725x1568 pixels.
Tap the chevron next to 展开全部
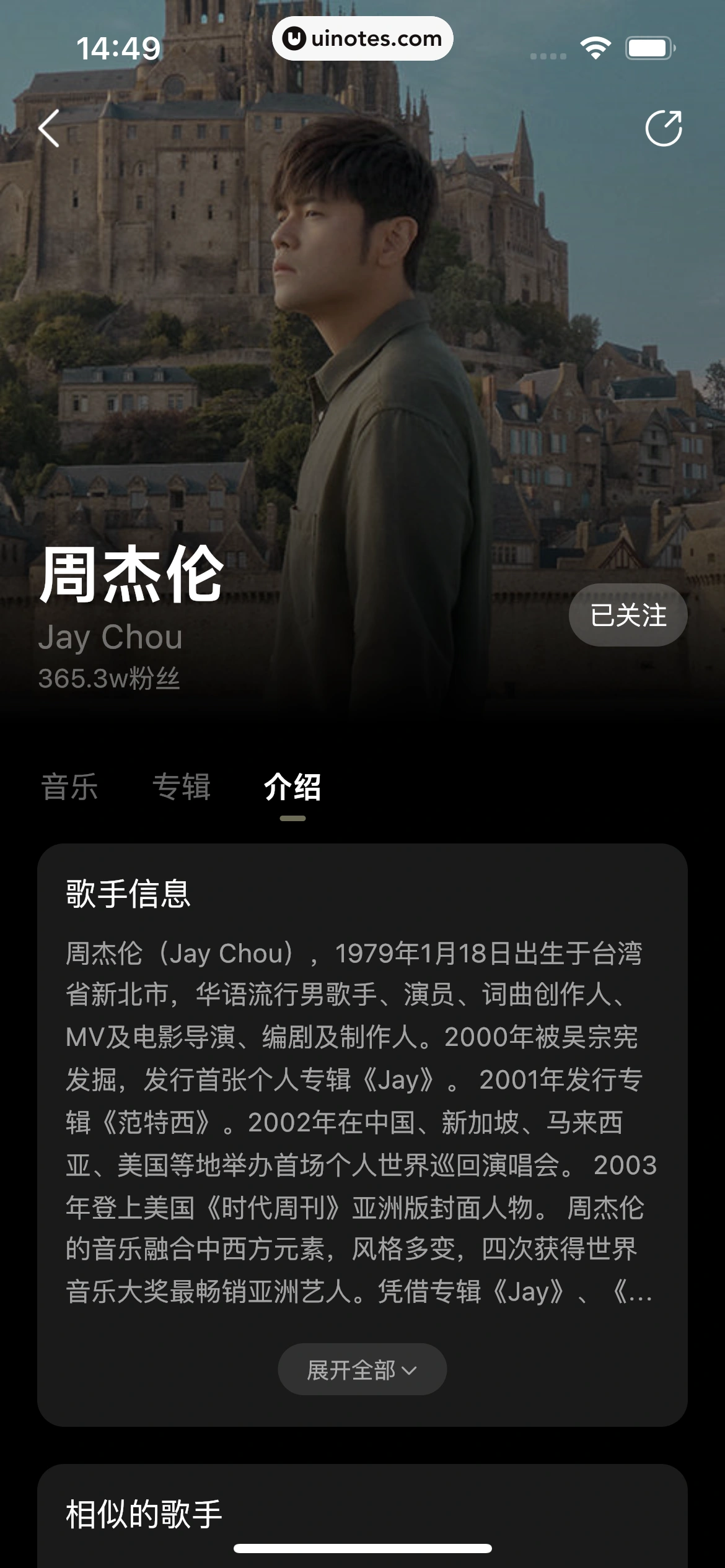(410, 1370)
